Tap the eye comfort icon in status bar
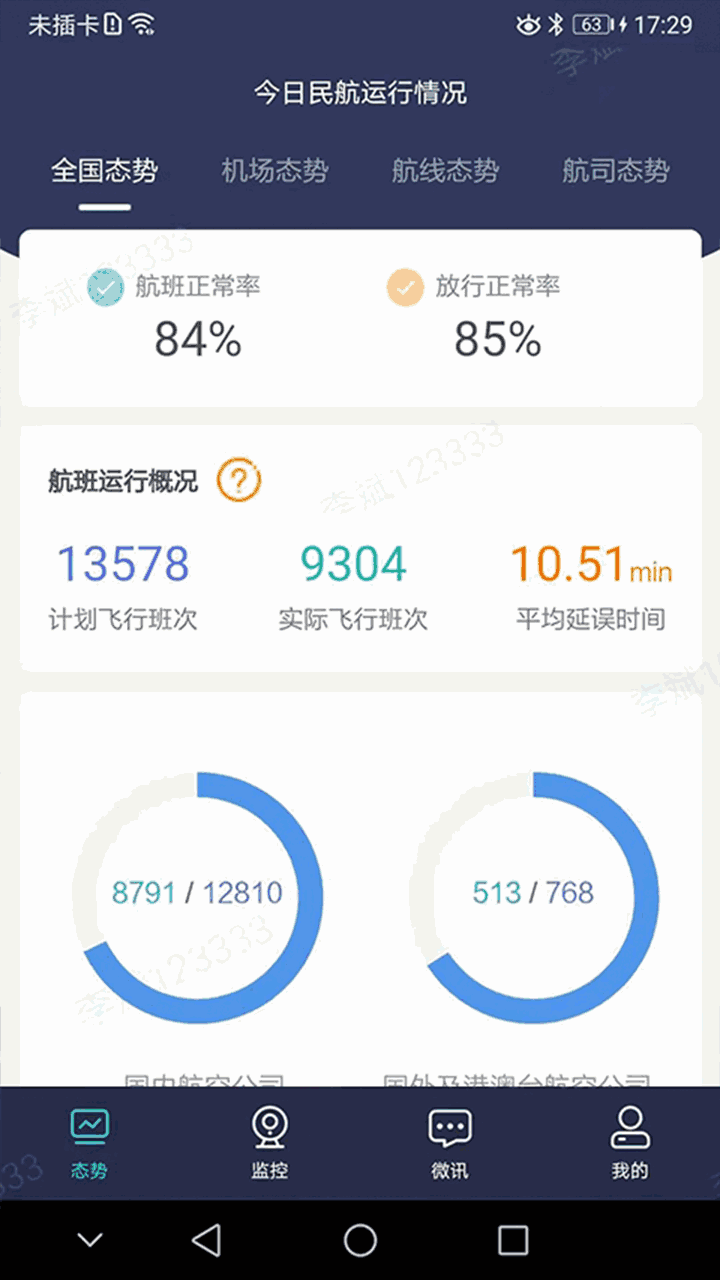This screenshot has height=1280, width=720. click(x=526, y=24)
